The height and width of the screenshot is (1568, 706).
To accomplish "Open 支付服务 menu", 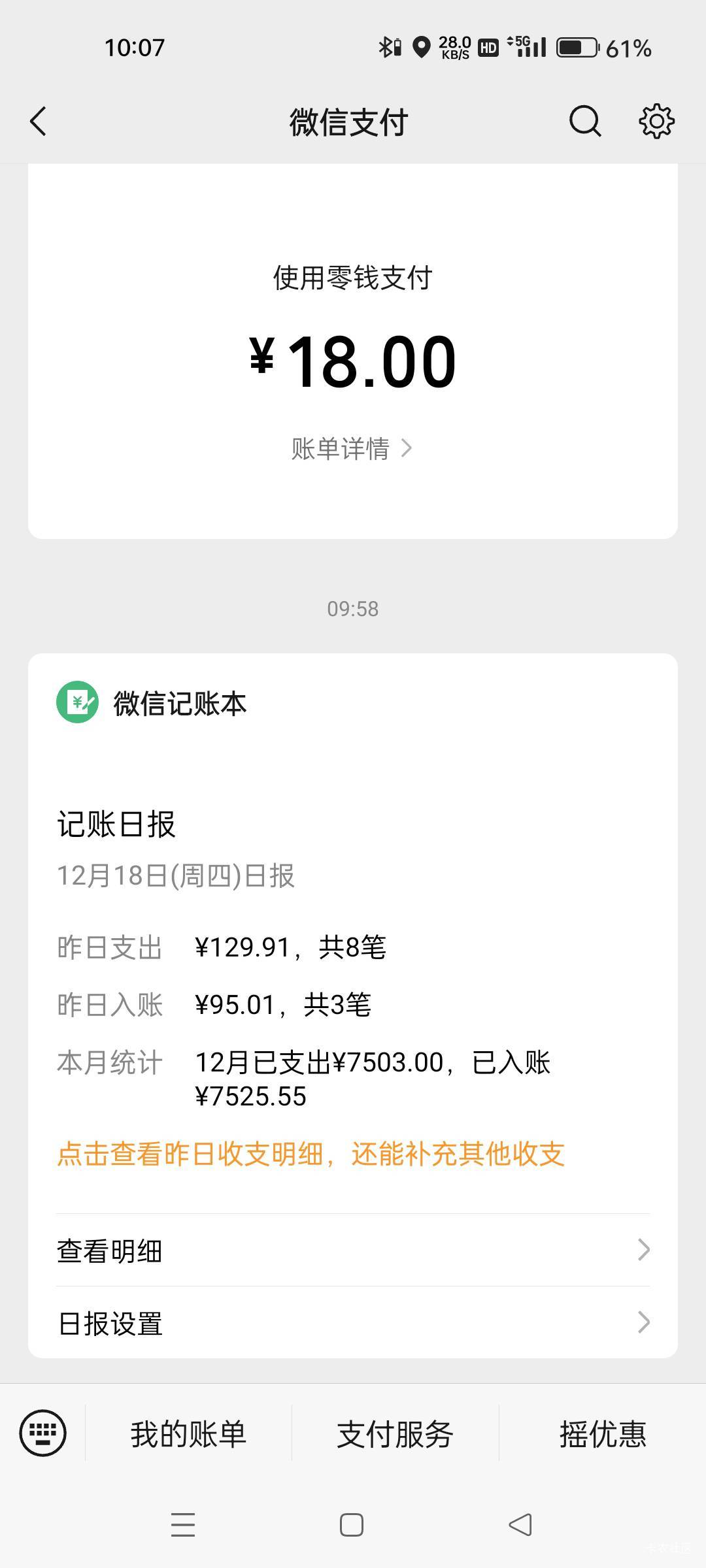I will coord(395,1434).
